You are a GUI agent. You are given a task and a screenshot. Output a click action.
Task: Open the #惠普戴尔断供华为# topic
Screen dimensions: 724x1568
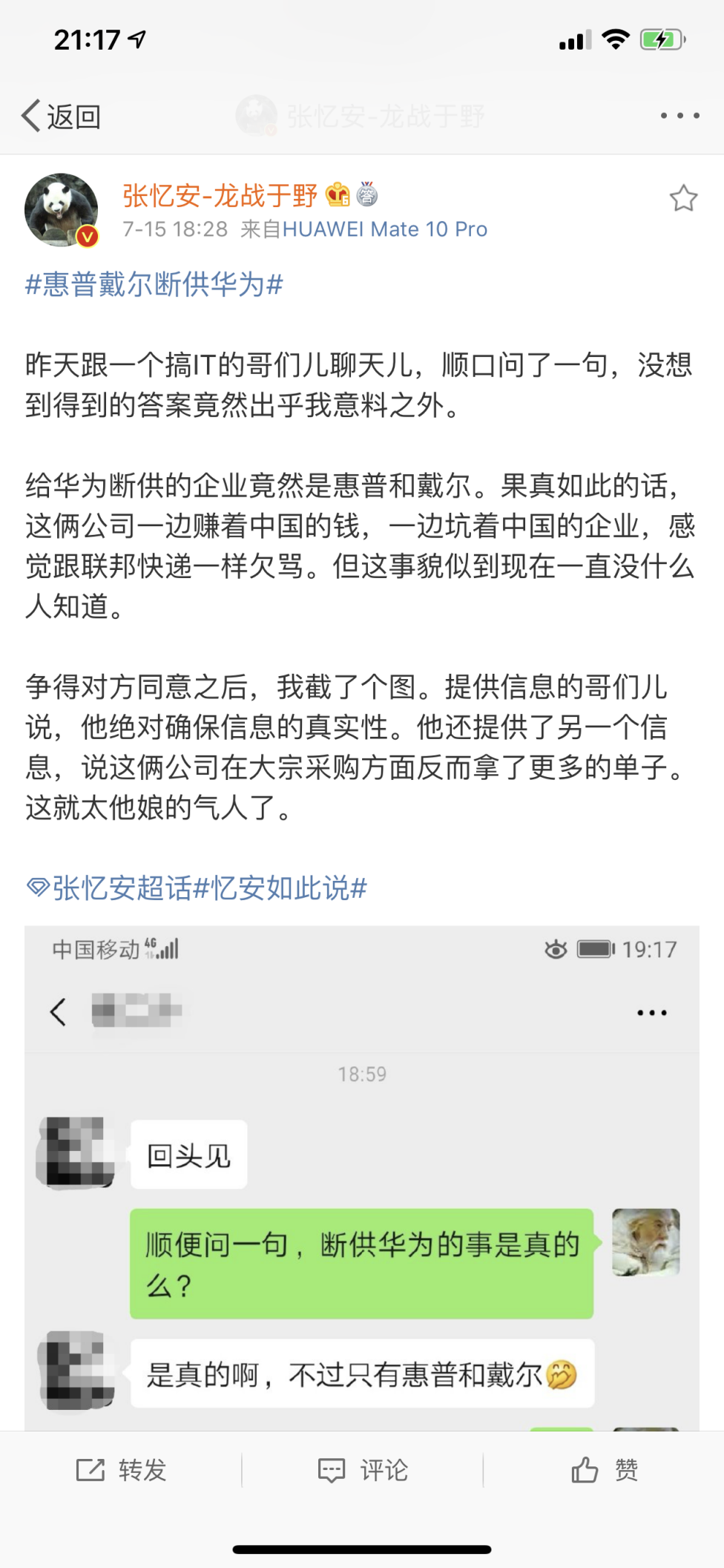click(x=154, y=284)
